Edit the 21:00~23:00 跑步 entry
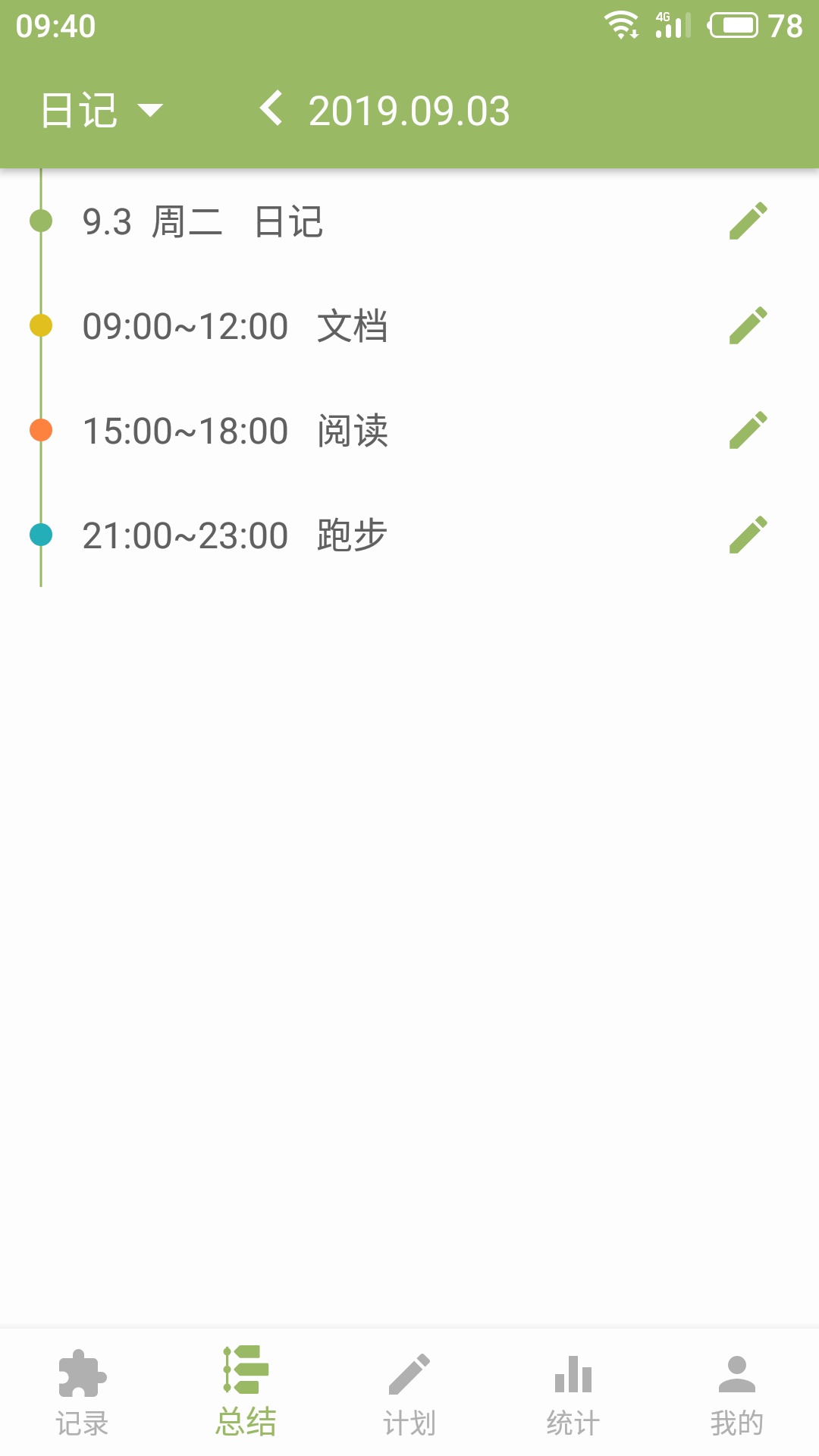The image size is (819, 1456). click(748, 535)
